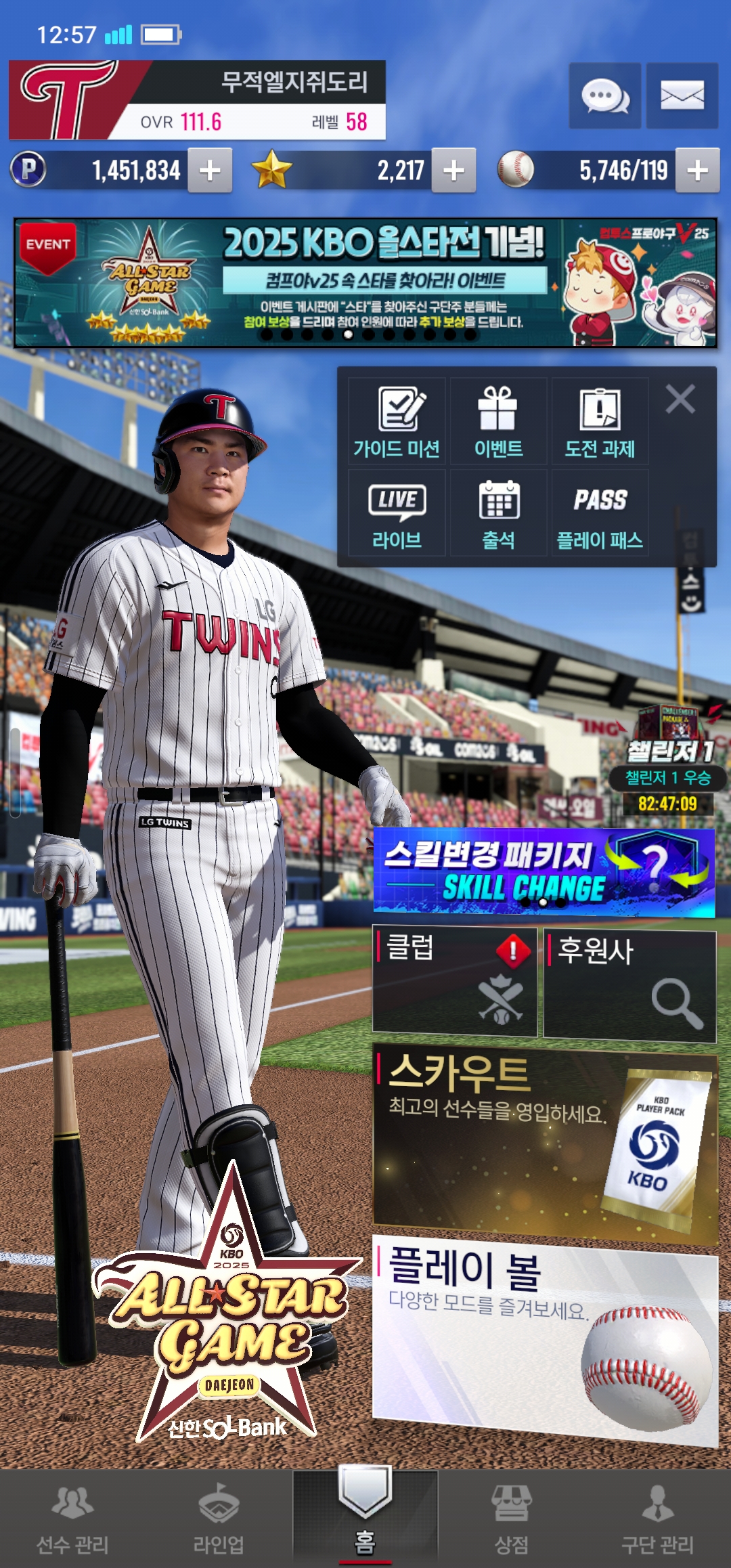Open the 스킬변경 패키지 banner

[x=544, y=872]
